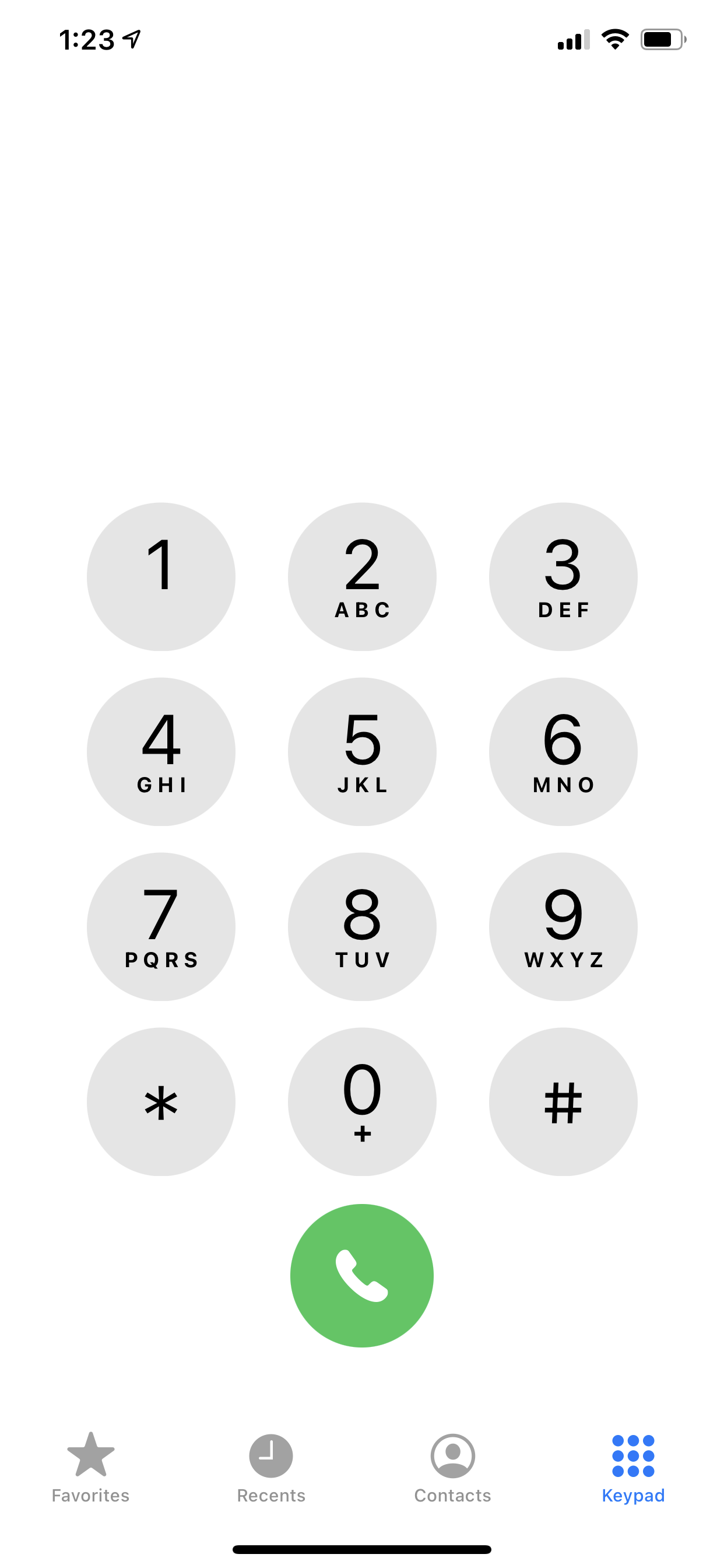Enter the 9 WXYZ digit
The height and width of the screenshot is (1568, 724).
coord(563,926)
